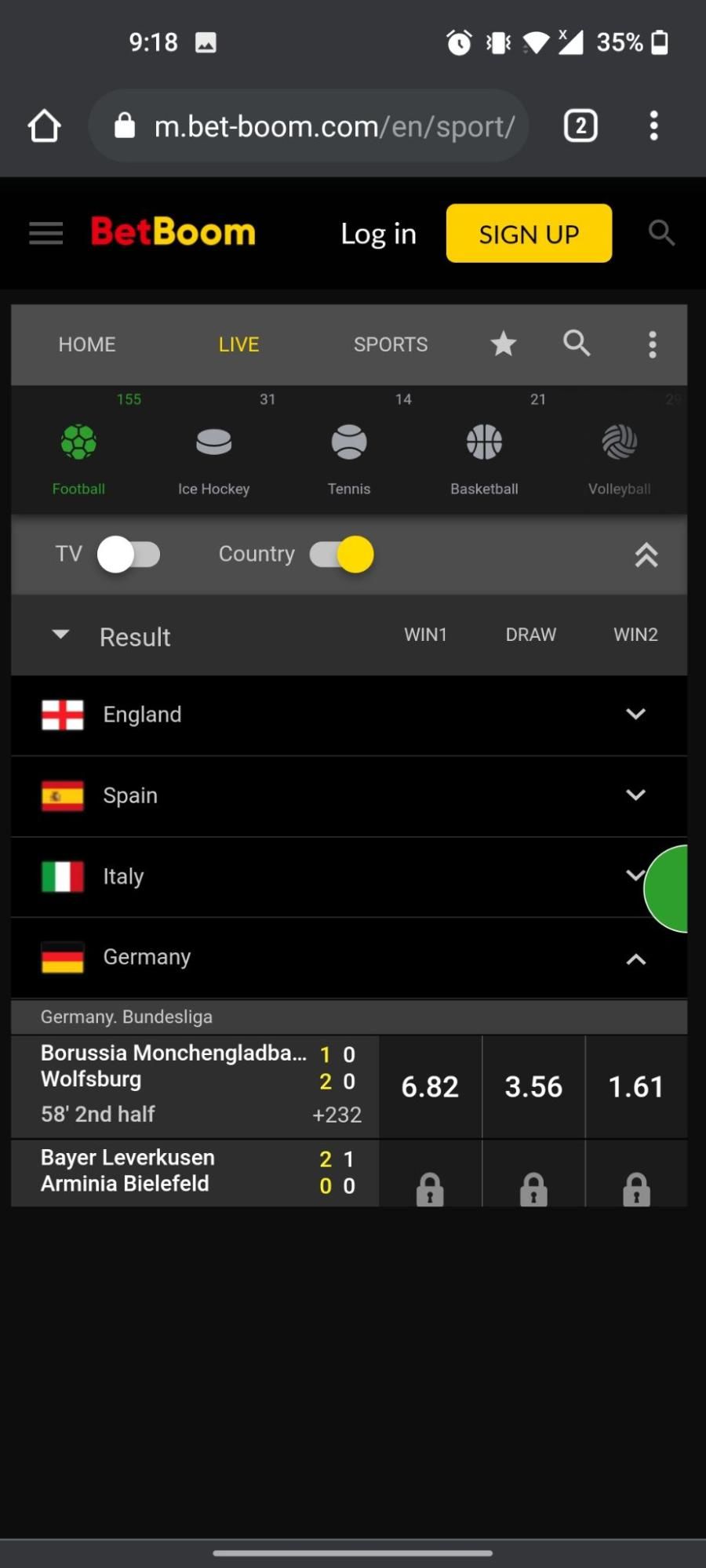706x1568 pixels.
Task: Select Ice Hockey sport
Action: [x=213, y=457]
